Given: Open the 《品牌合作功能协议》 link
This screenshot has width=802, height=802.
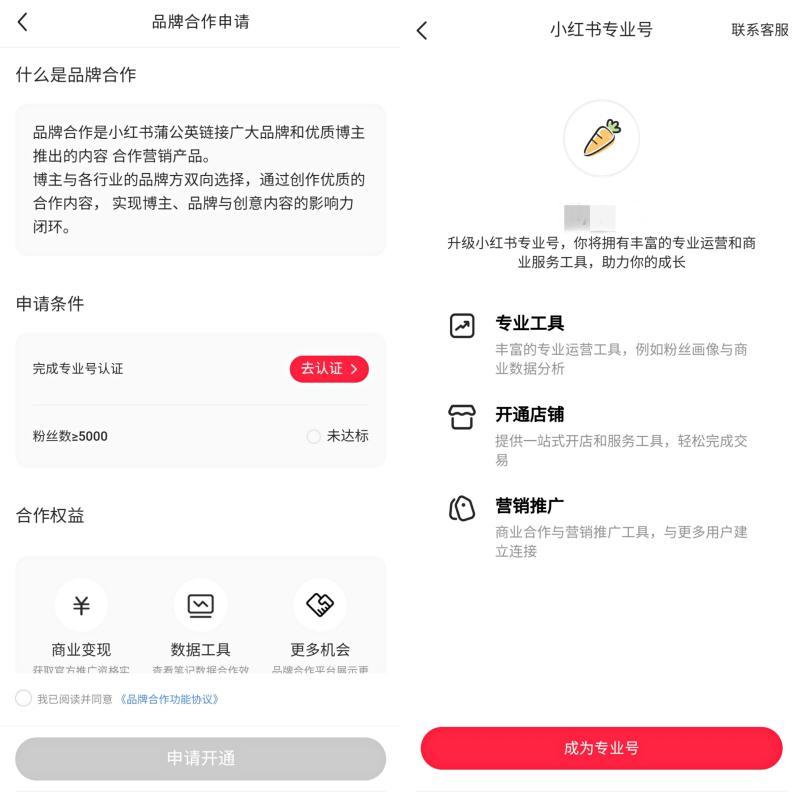Looking at the screenshot, I should tap(169, 699).
